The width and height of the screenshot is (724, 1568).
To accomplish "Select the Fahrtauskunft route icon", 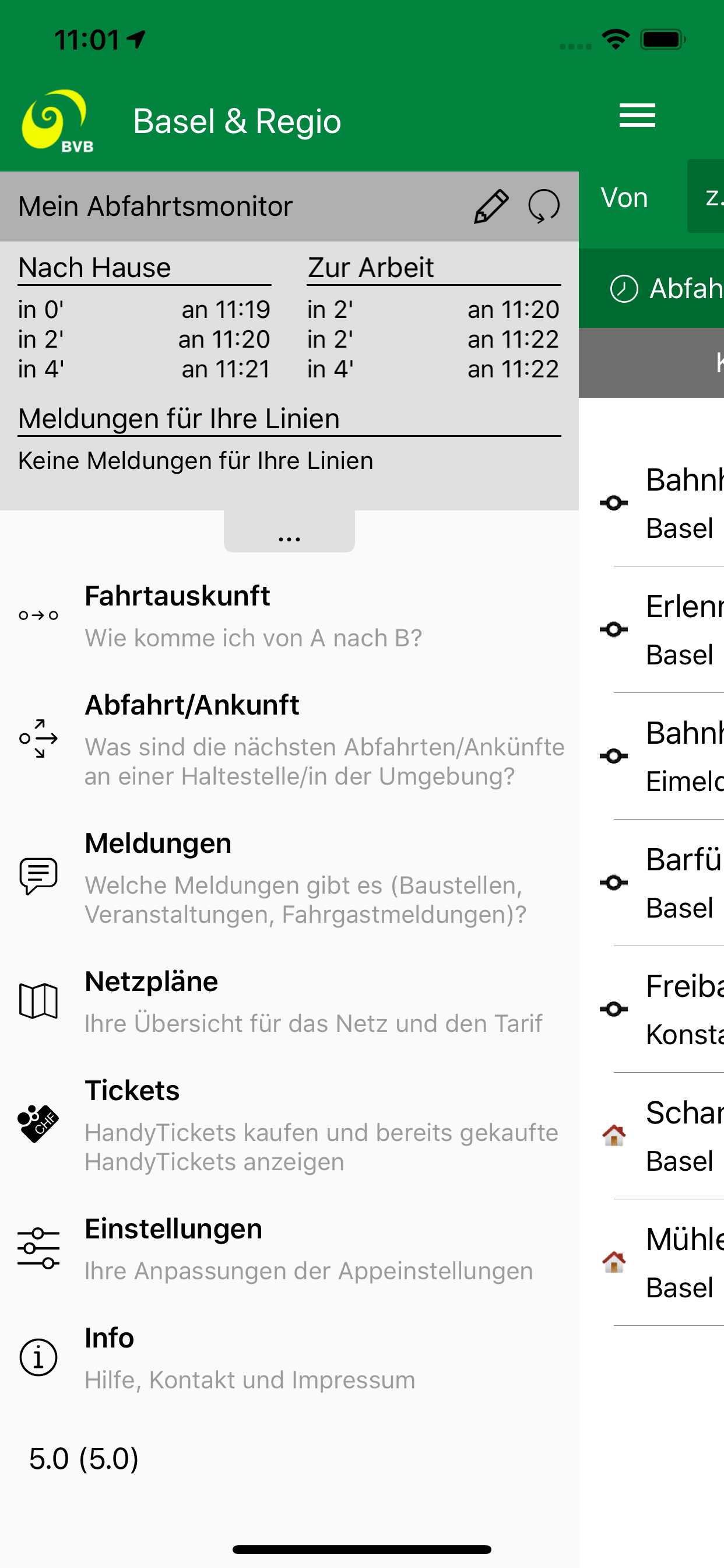I will [38, 615].
